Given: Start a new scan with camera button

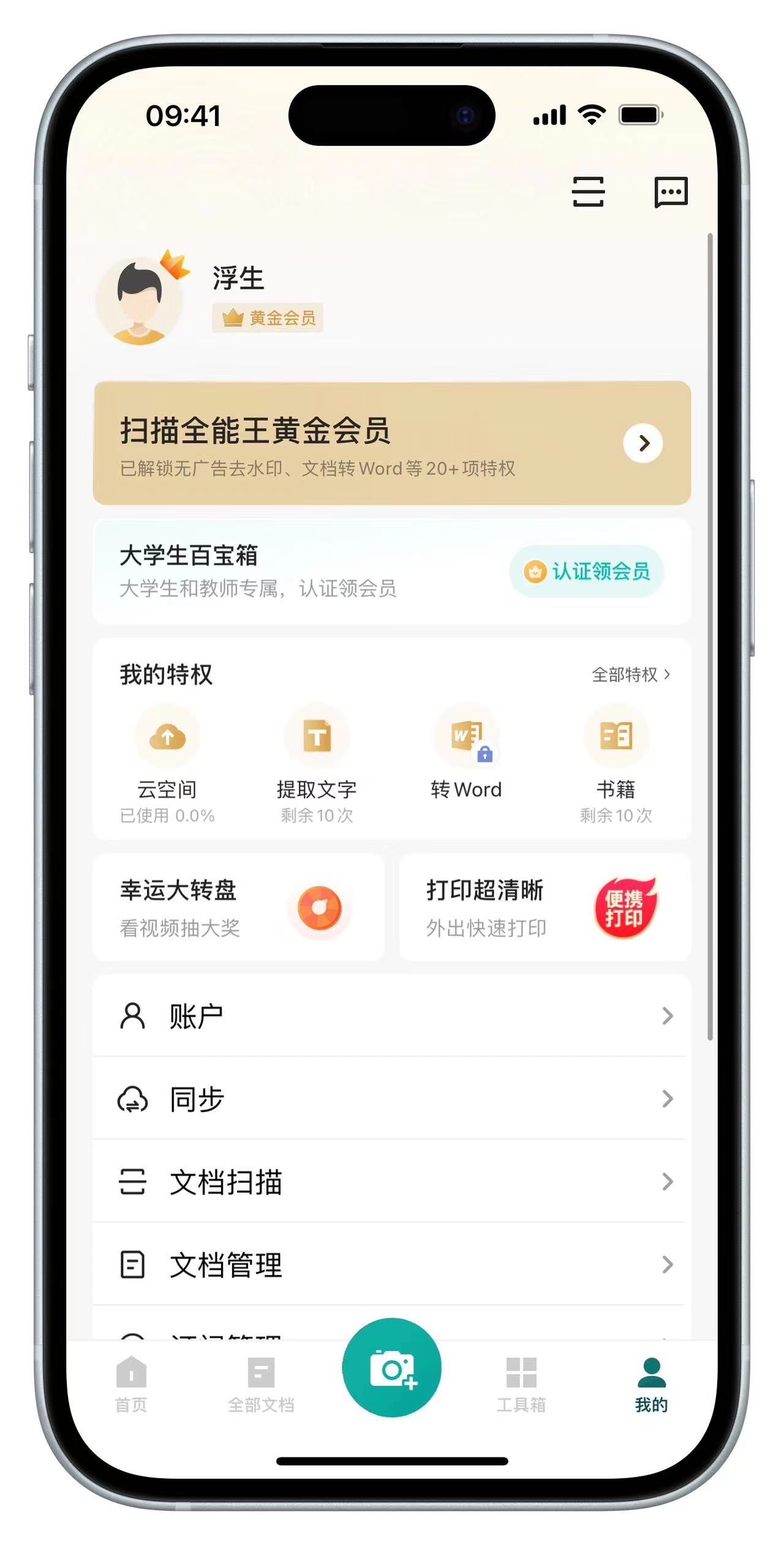Looking at the screenshot, I should point(391,1367).
